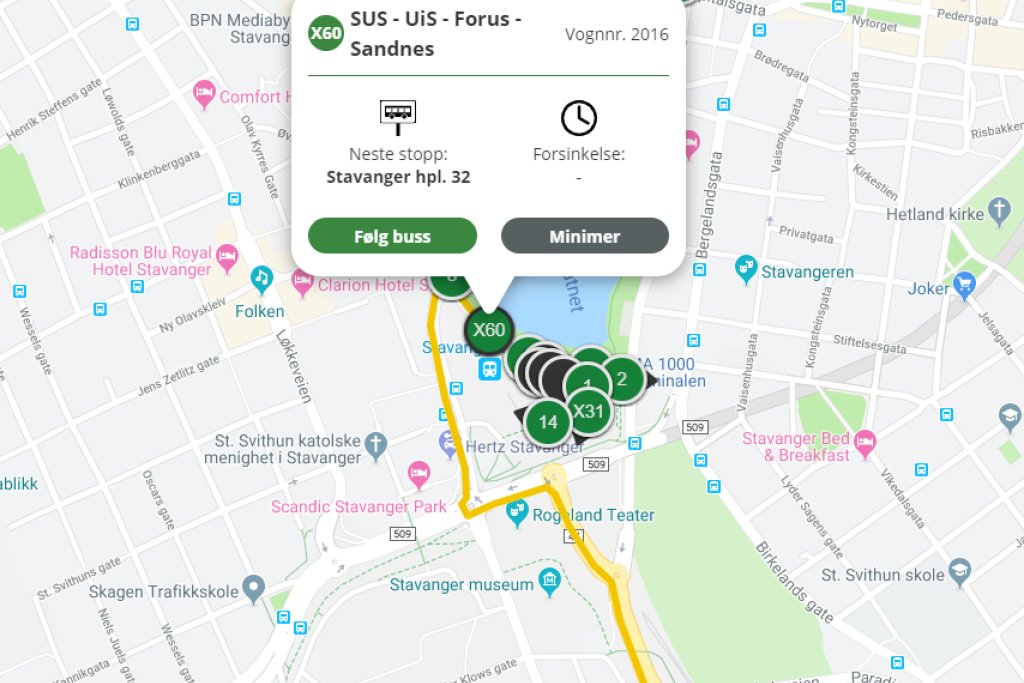Tap the Følg buss button

pos(392,236)
